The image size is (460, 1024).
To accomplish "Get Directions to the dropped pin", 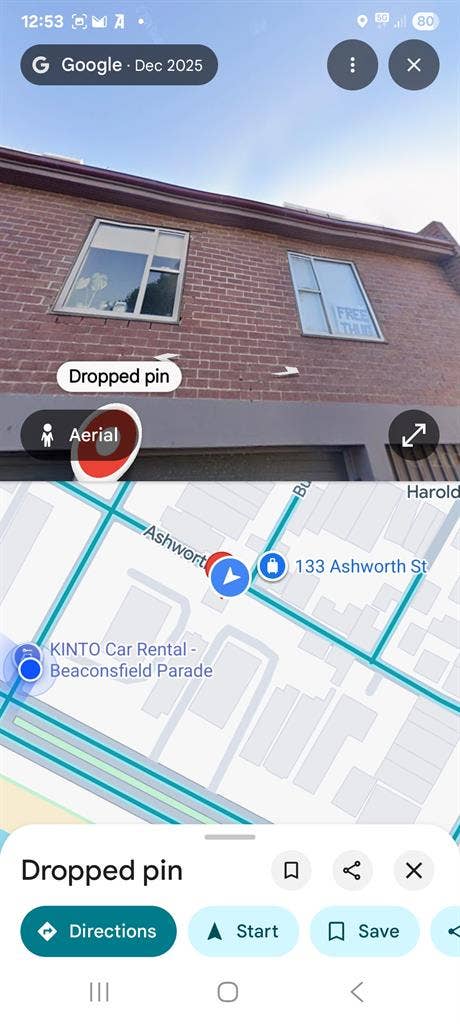I will click(99, 931).
